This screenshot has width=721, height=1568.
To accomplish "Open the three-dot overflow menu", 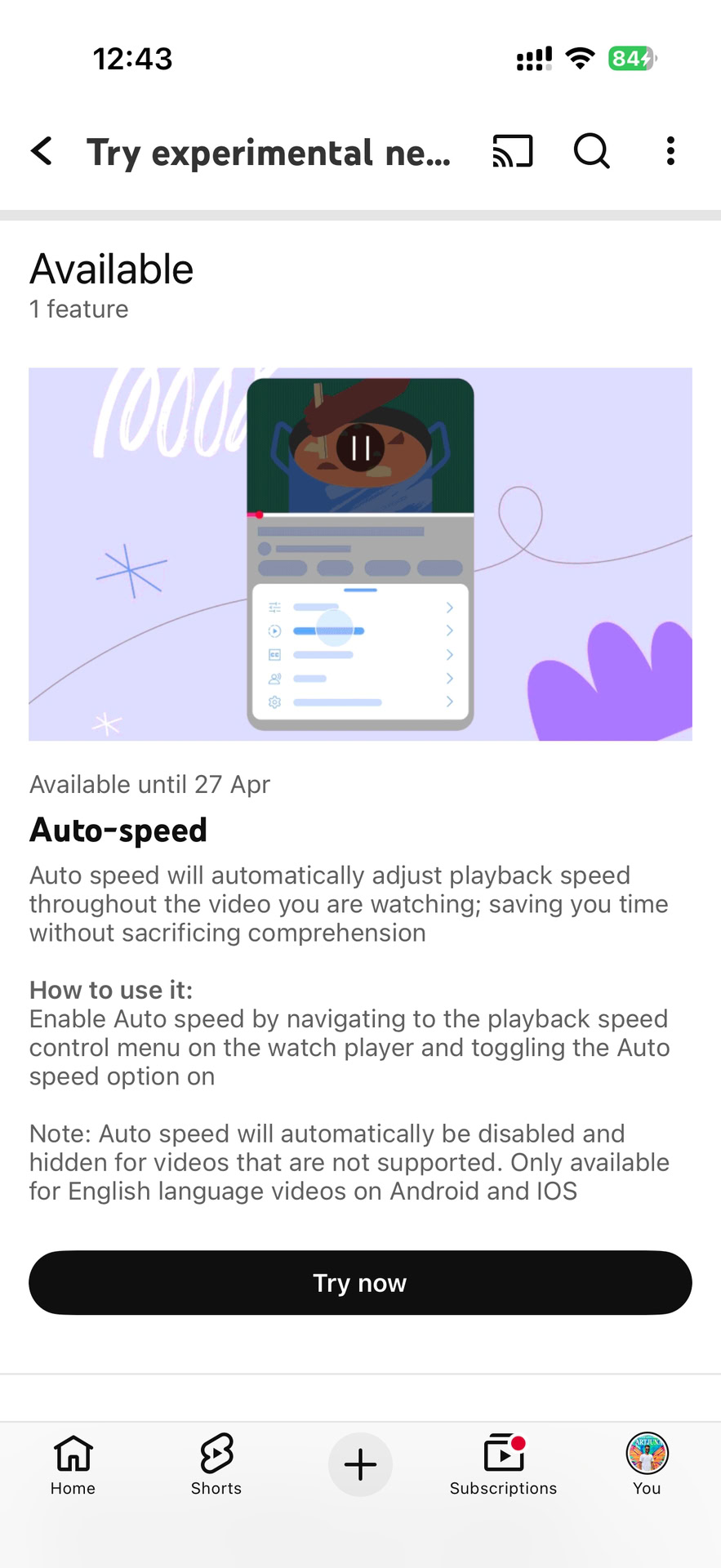I will (x=670, y=151).
